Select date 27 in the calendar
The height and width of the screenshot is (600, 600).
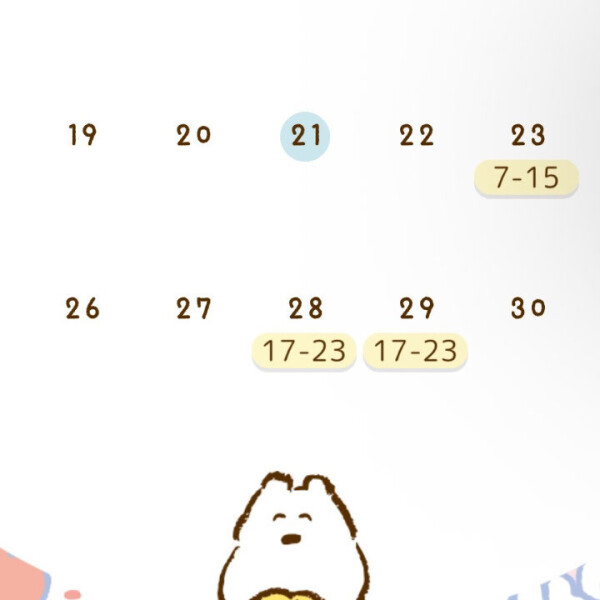(194, 308)
